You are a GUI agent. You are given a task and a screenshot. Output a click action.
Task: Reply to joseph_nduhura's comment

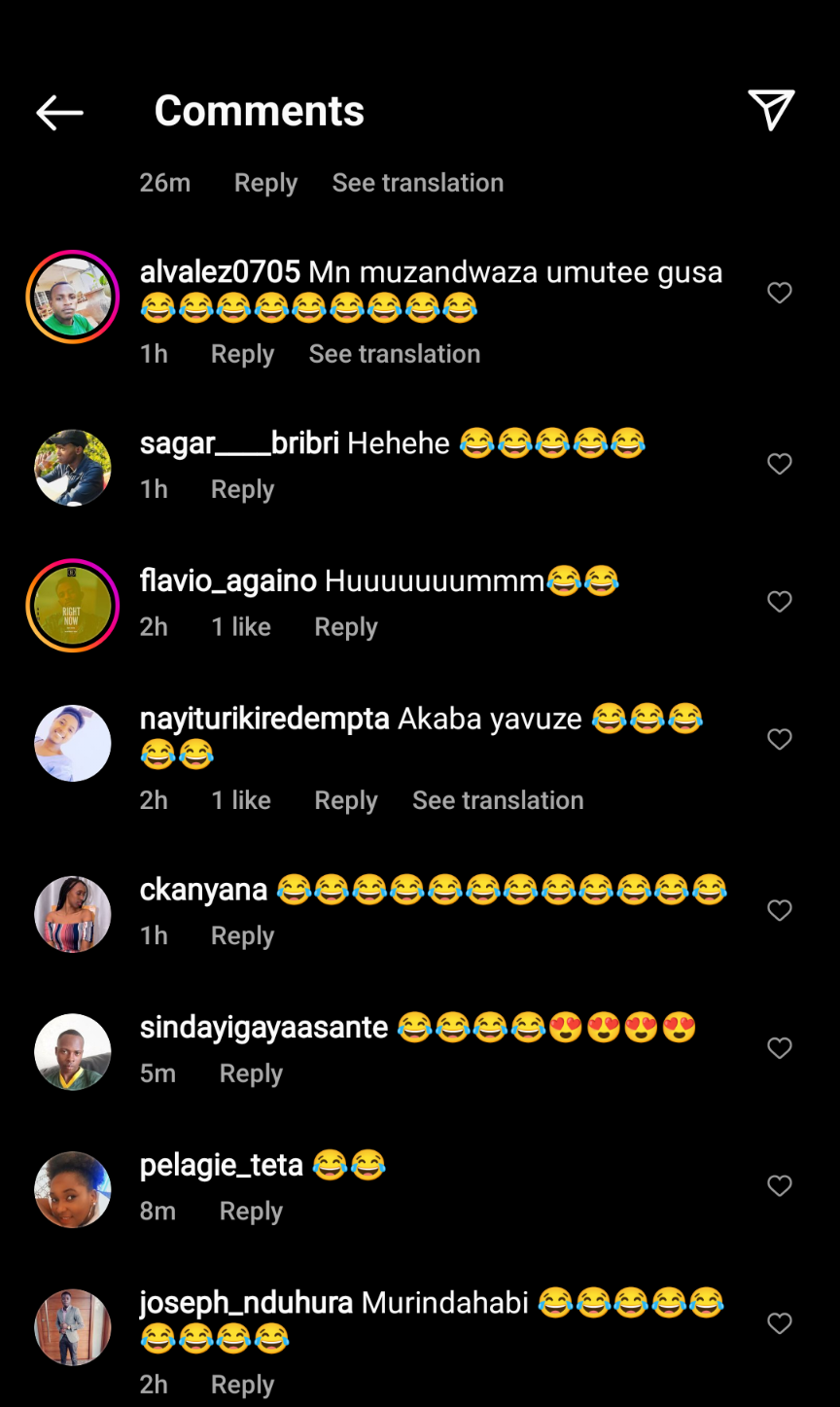pos(242,1385)
